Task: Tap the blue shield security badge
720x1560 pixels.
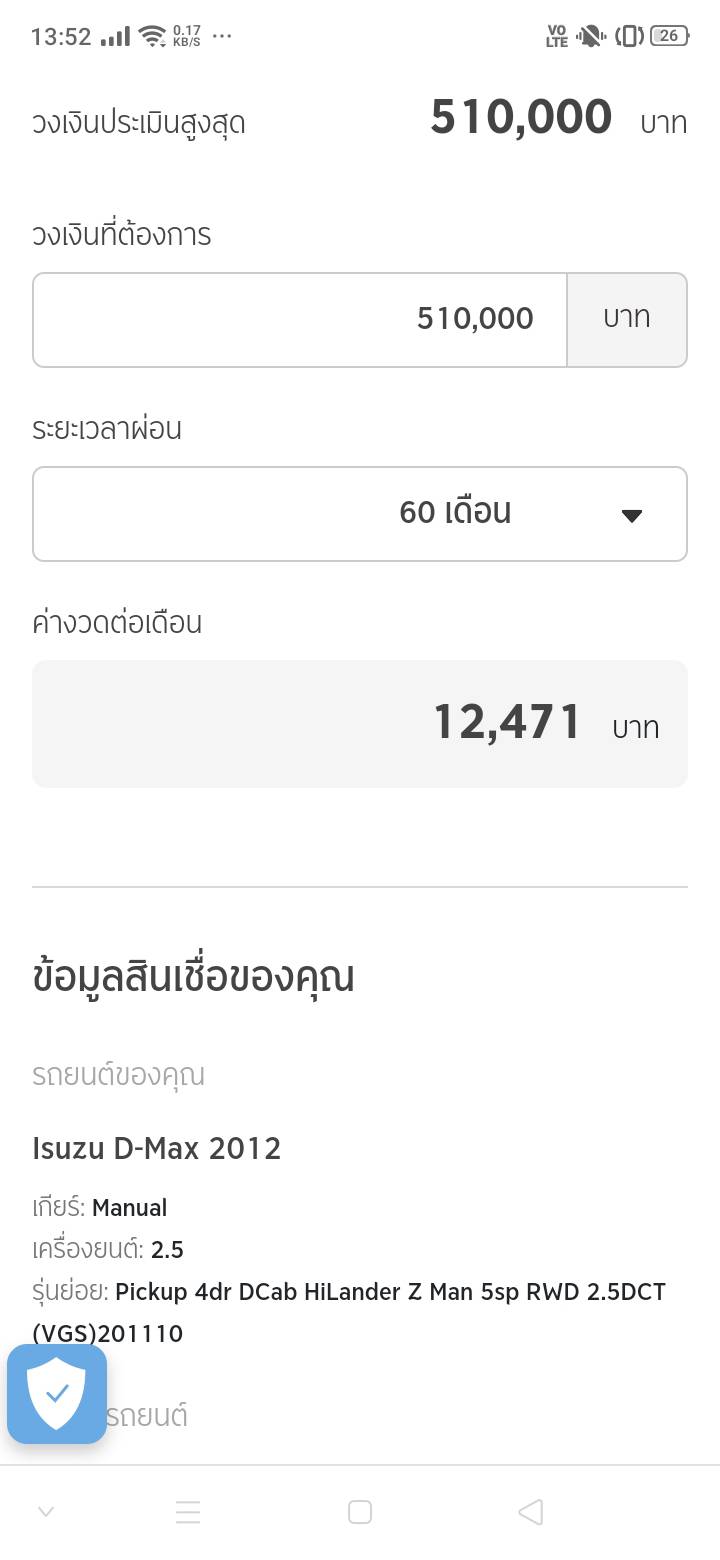Action: [57, 1394]
